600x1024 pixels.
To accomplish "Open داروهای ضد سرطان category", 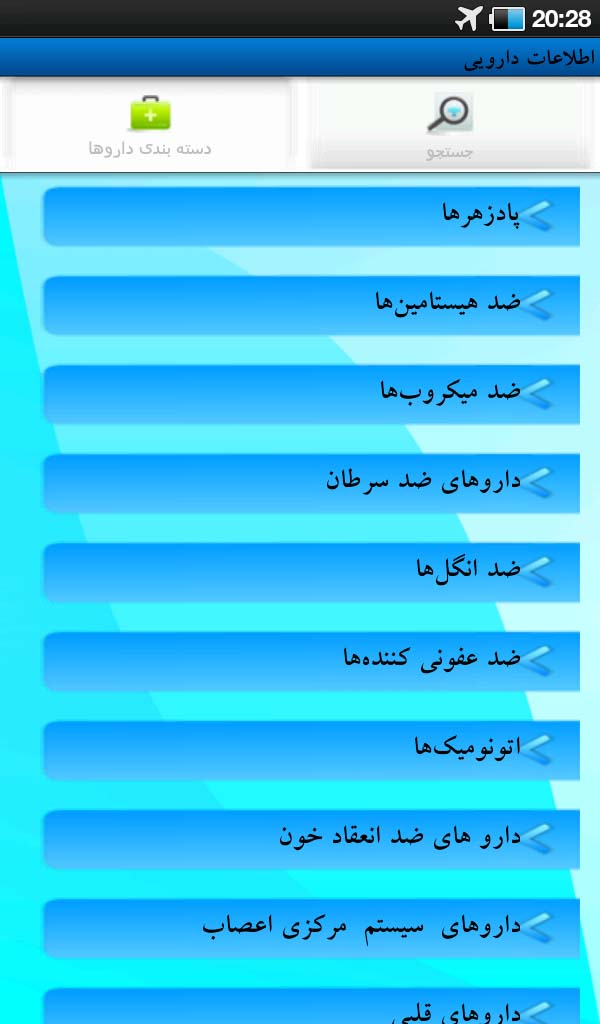I will 311,483.
